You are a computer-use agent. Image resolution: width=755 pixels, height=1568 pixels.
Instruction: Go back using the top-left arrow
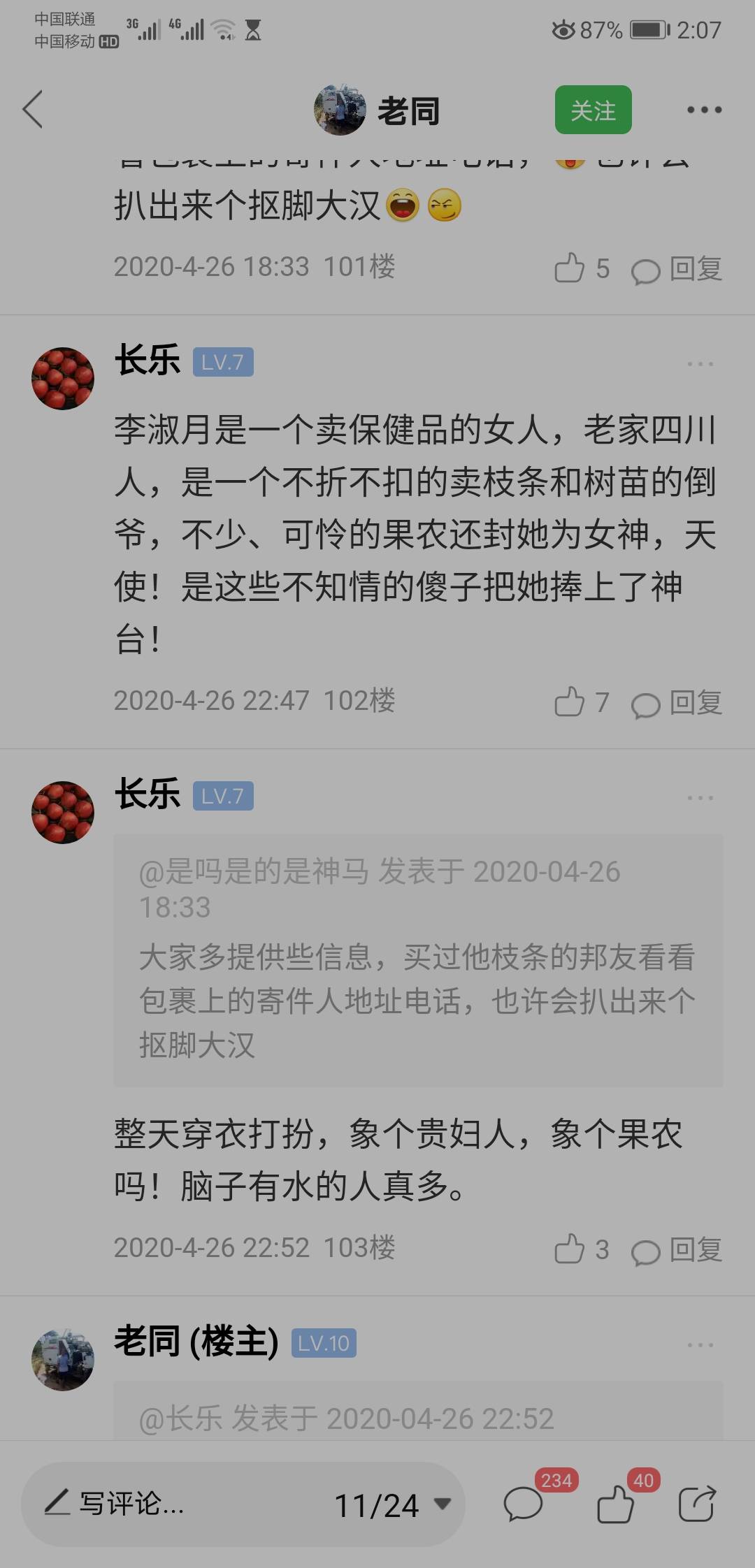[x=33, y=110]
